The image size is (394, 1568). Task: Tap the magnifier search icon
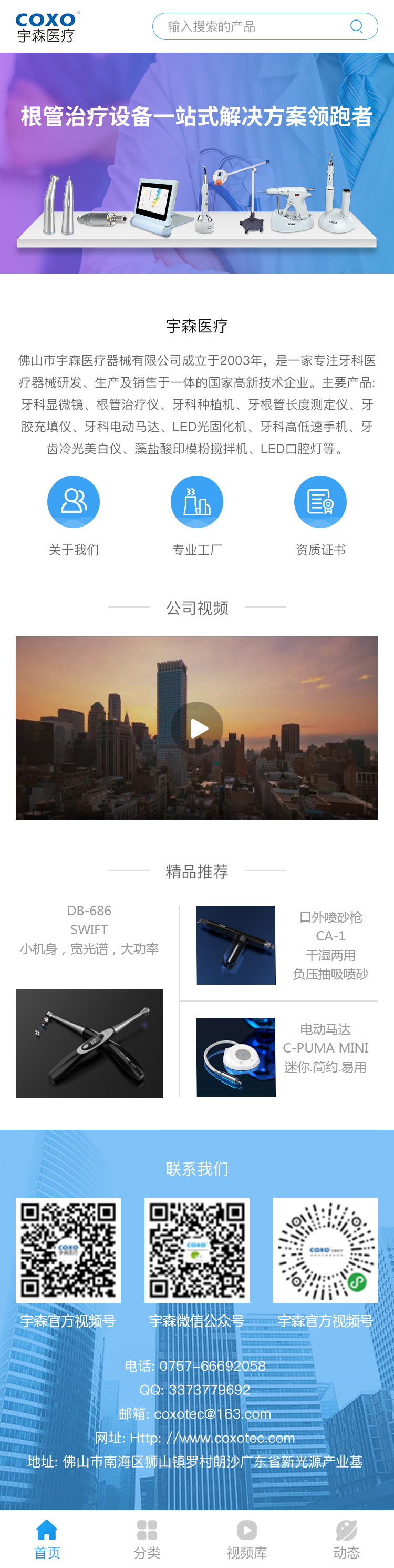pos(356,27)
